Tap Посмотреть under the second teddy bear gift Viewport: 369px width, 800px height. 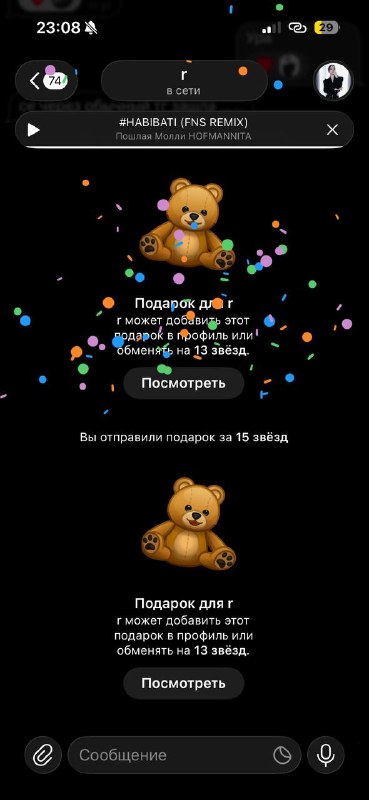[x=184, y=683]
